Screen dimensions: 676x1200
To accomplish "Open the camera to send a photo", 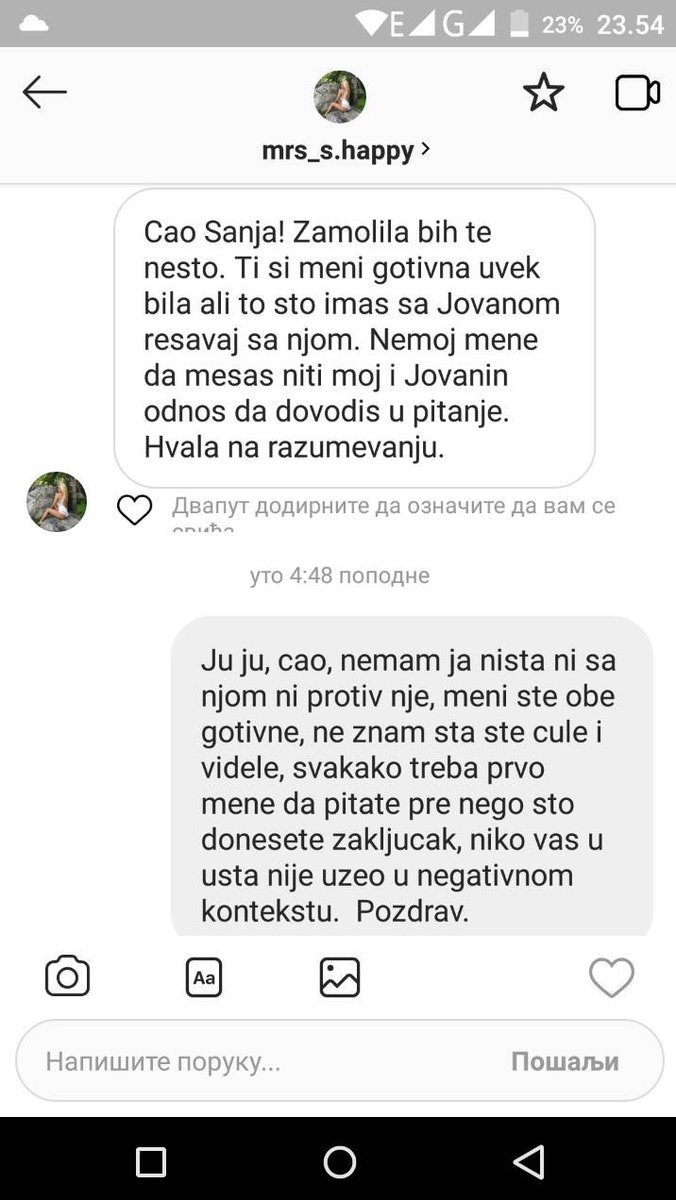I will click(x=67, y=977).
